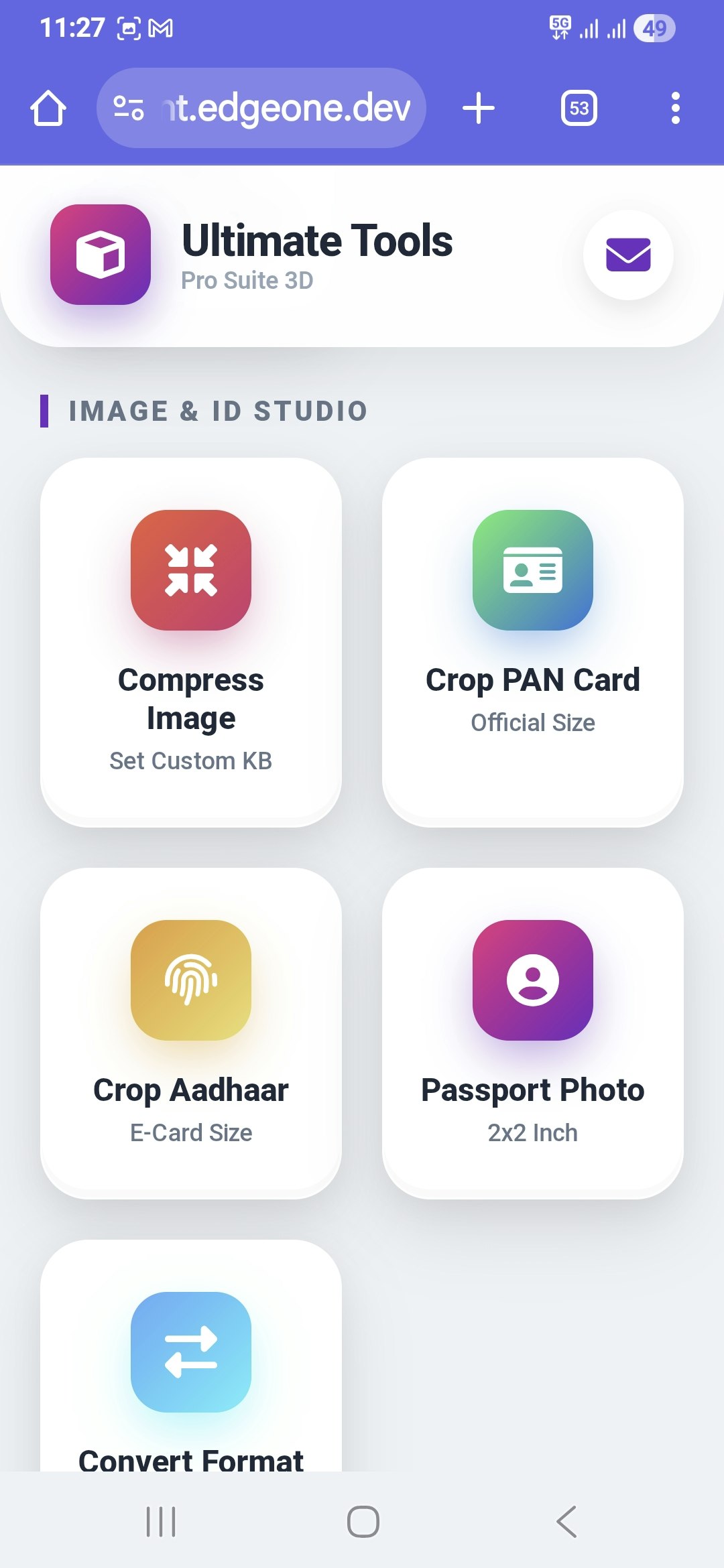Tap the browser home icon
The image size is (724, 1568).
tap(48, 107)
